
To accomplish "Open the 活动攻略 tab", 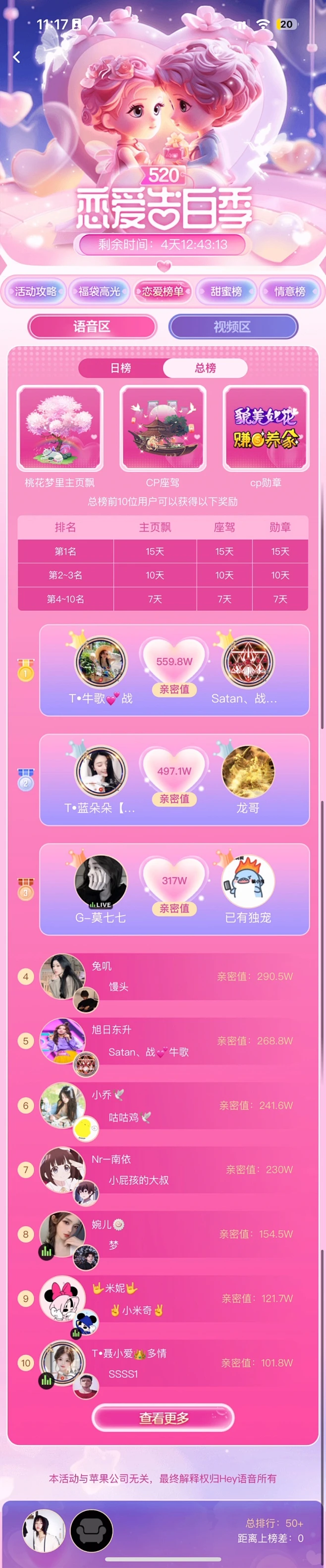I will [36, 291].
